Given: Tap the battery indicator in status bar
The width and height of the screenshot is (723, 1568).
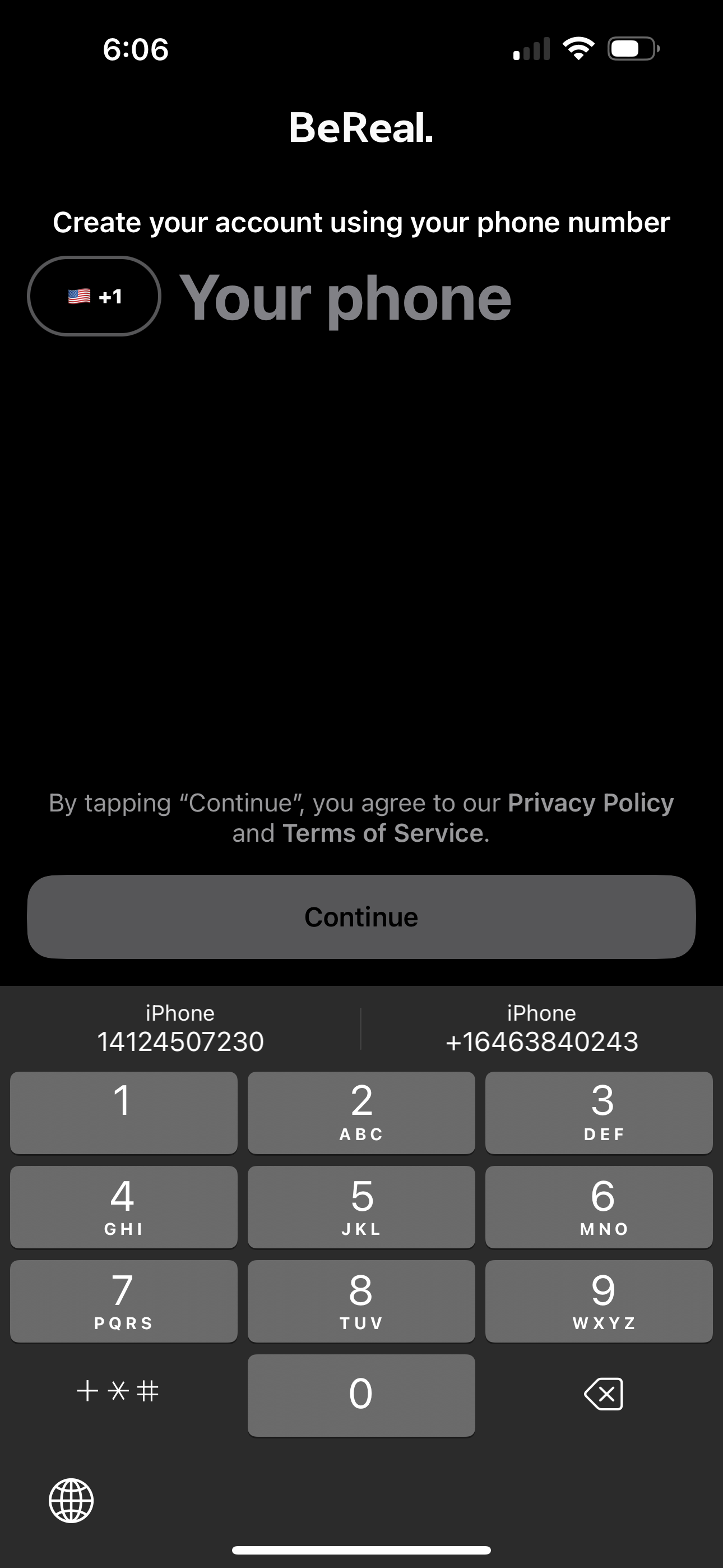Looking at the screenshot, I should [630, 49].
